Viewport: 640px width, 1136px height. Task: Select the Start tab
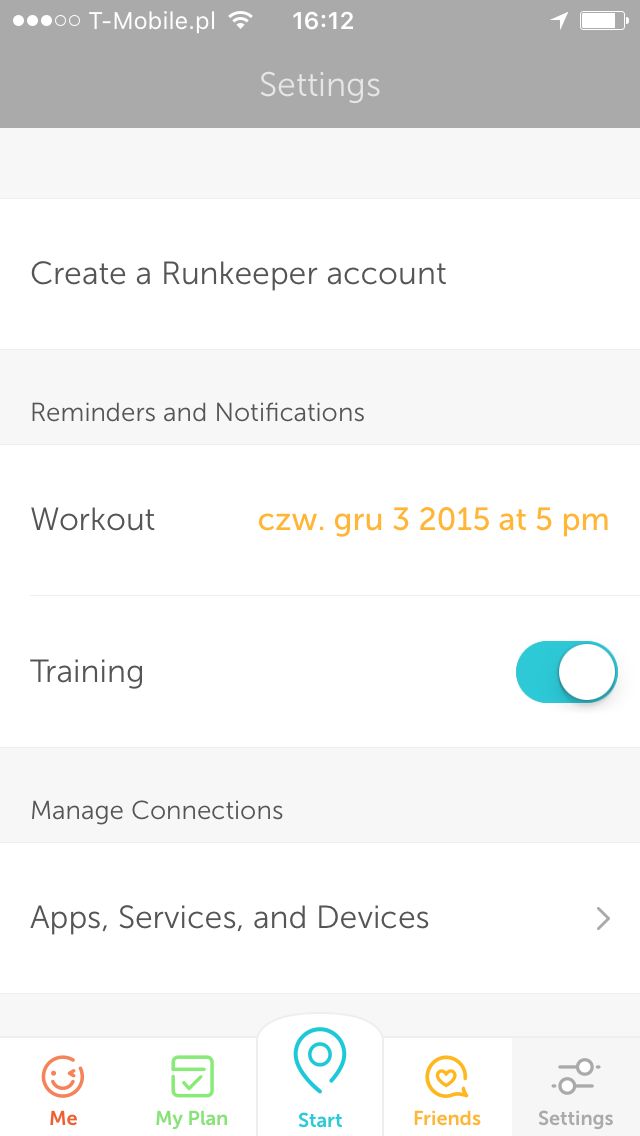pyautogui.click(x=320, y=1077)
